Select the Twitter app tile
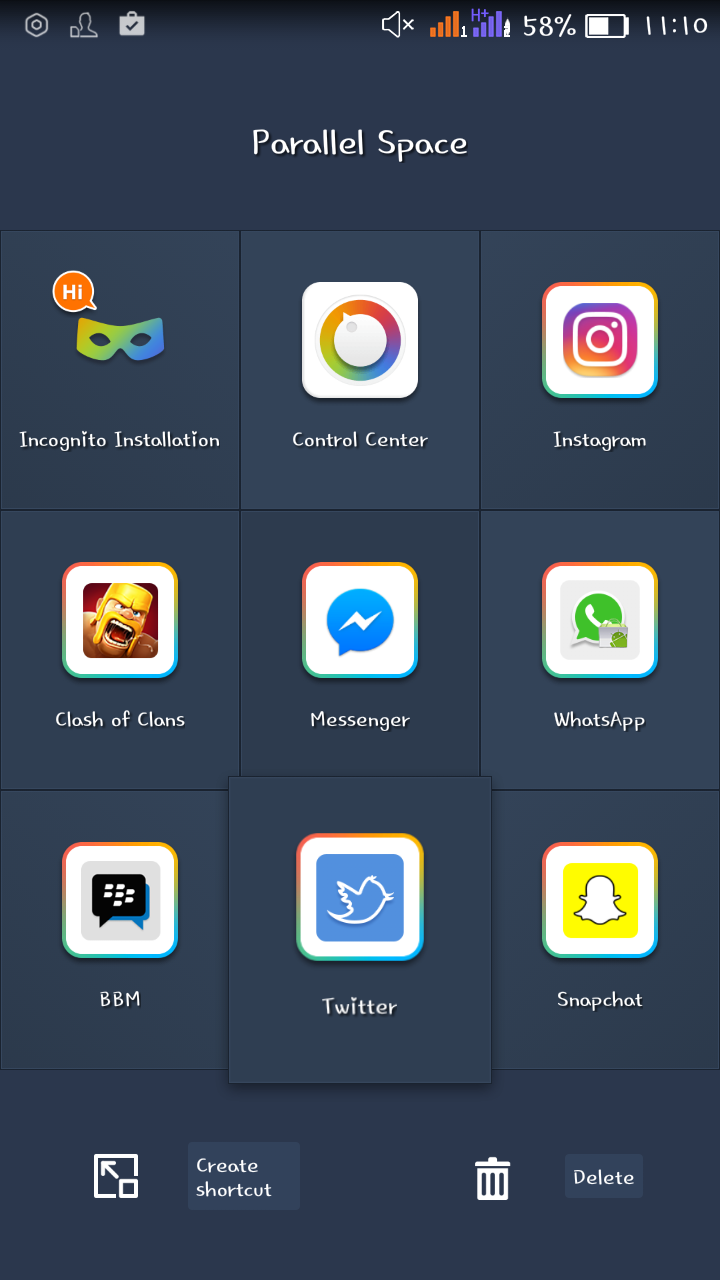The height and width of the screenshot is (1280, 720). pos(360,930)
